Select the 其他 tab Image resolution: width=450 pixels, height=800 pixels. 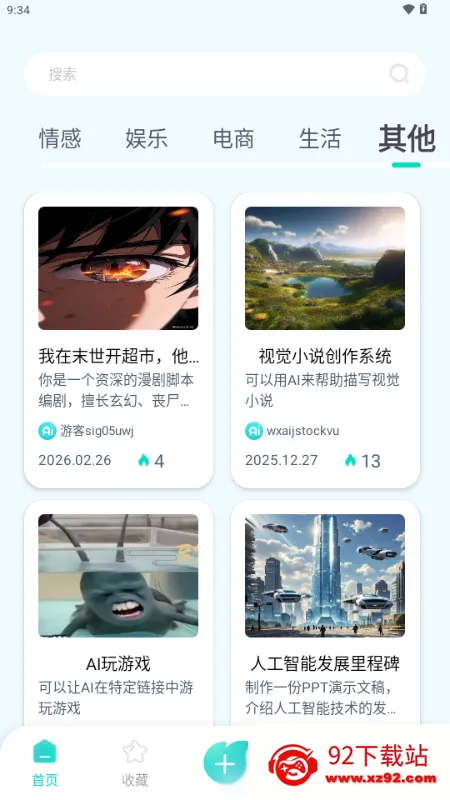407,139
